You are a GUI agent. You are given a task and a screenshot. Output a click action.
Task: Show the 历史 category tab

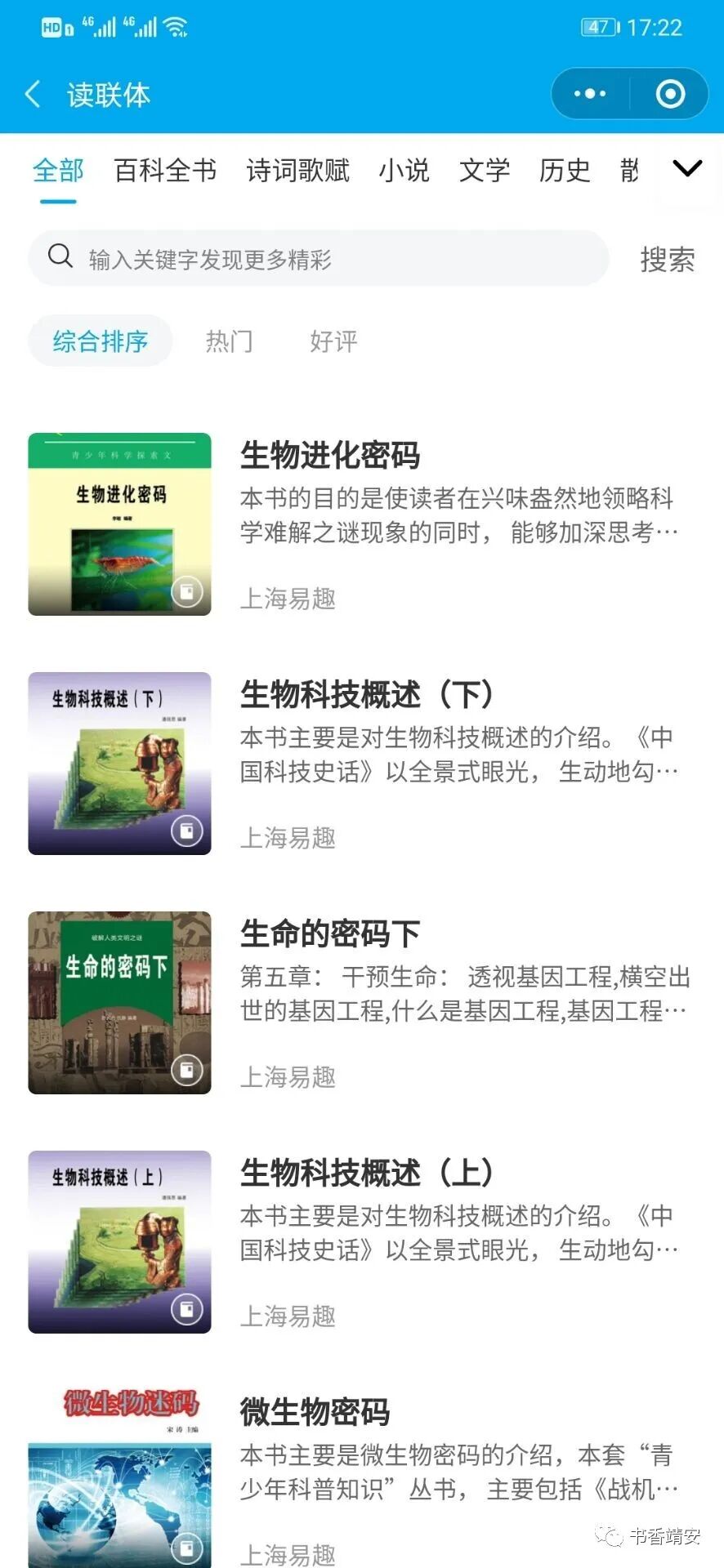click(x=564, y=171)
